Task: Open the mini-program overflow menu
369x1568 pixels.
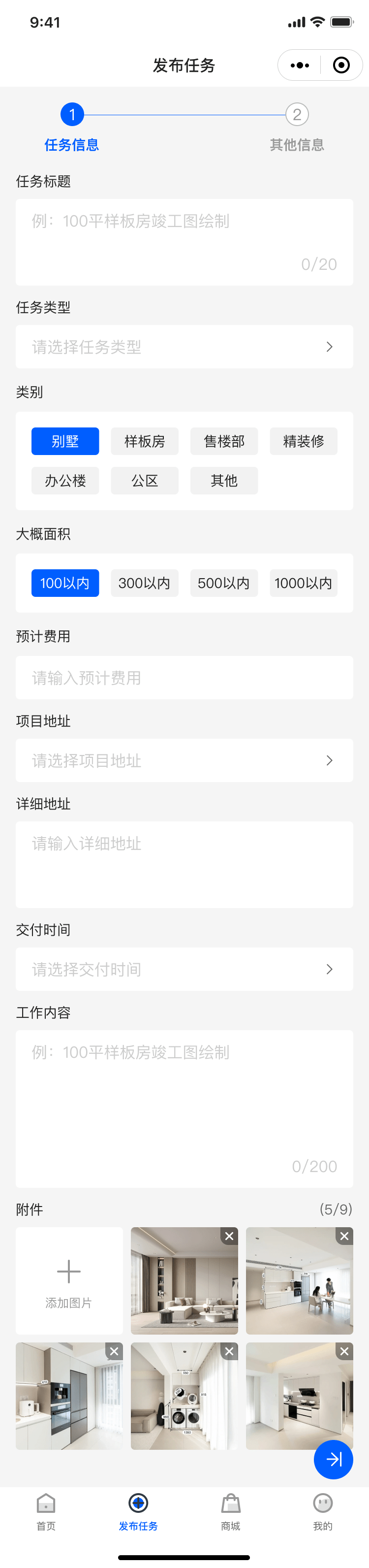Action: [300, 65]
